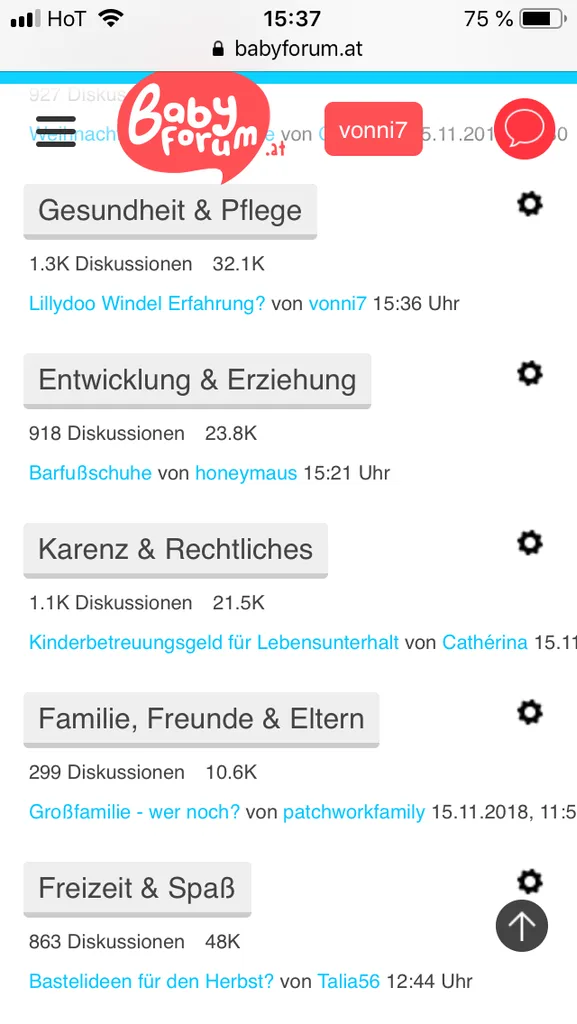Open the Lillydoo Windel Erfahrung? discussion
Image resolution: width=577 pixels, height=1024 pixels.
(147, 304)
